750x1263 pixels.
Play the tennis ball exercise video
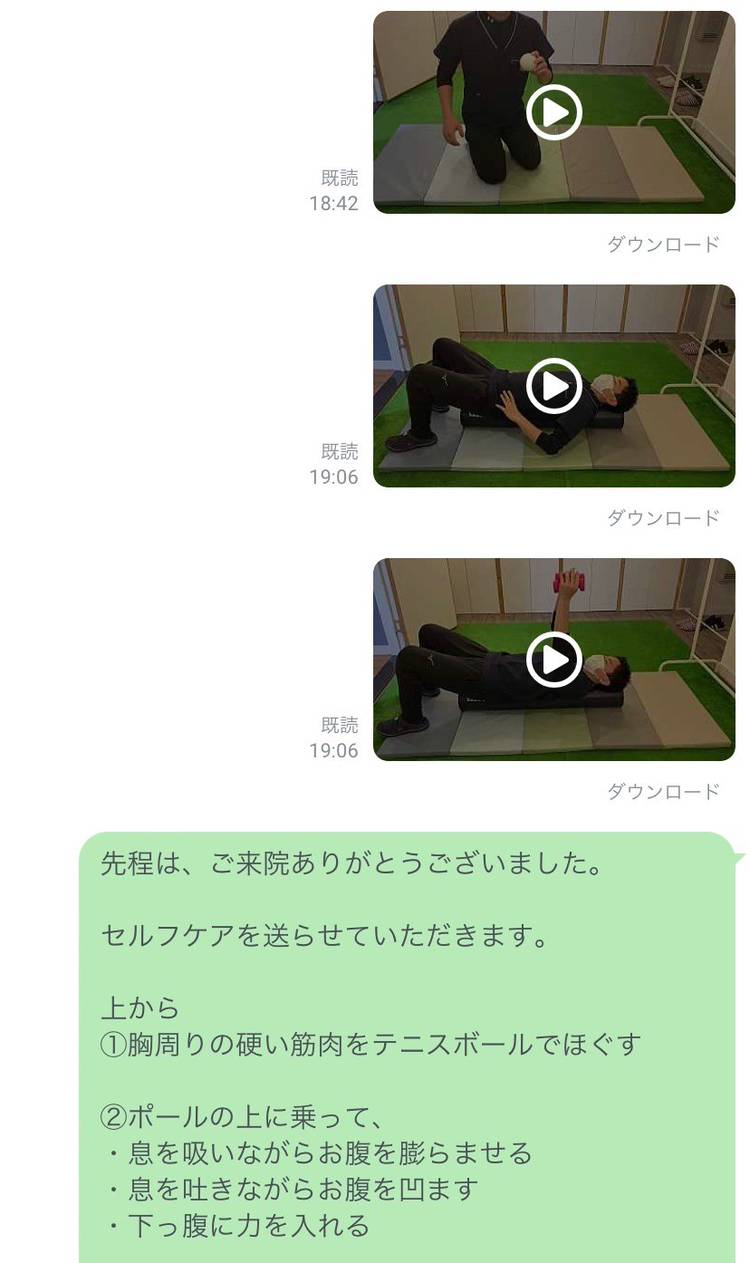coord(554,112)
